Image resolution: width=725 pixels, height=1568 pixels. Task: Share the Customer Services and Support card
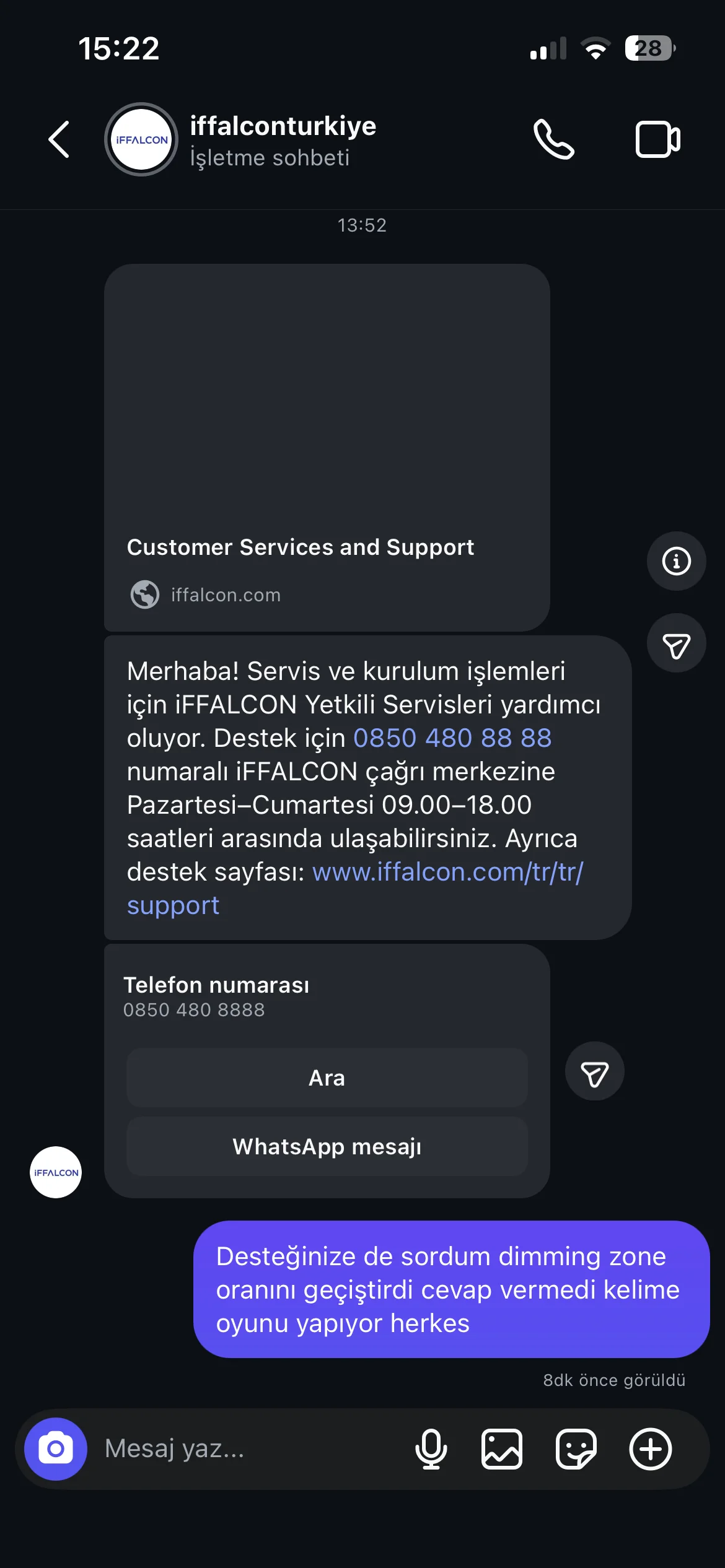(x=676, y=644)
